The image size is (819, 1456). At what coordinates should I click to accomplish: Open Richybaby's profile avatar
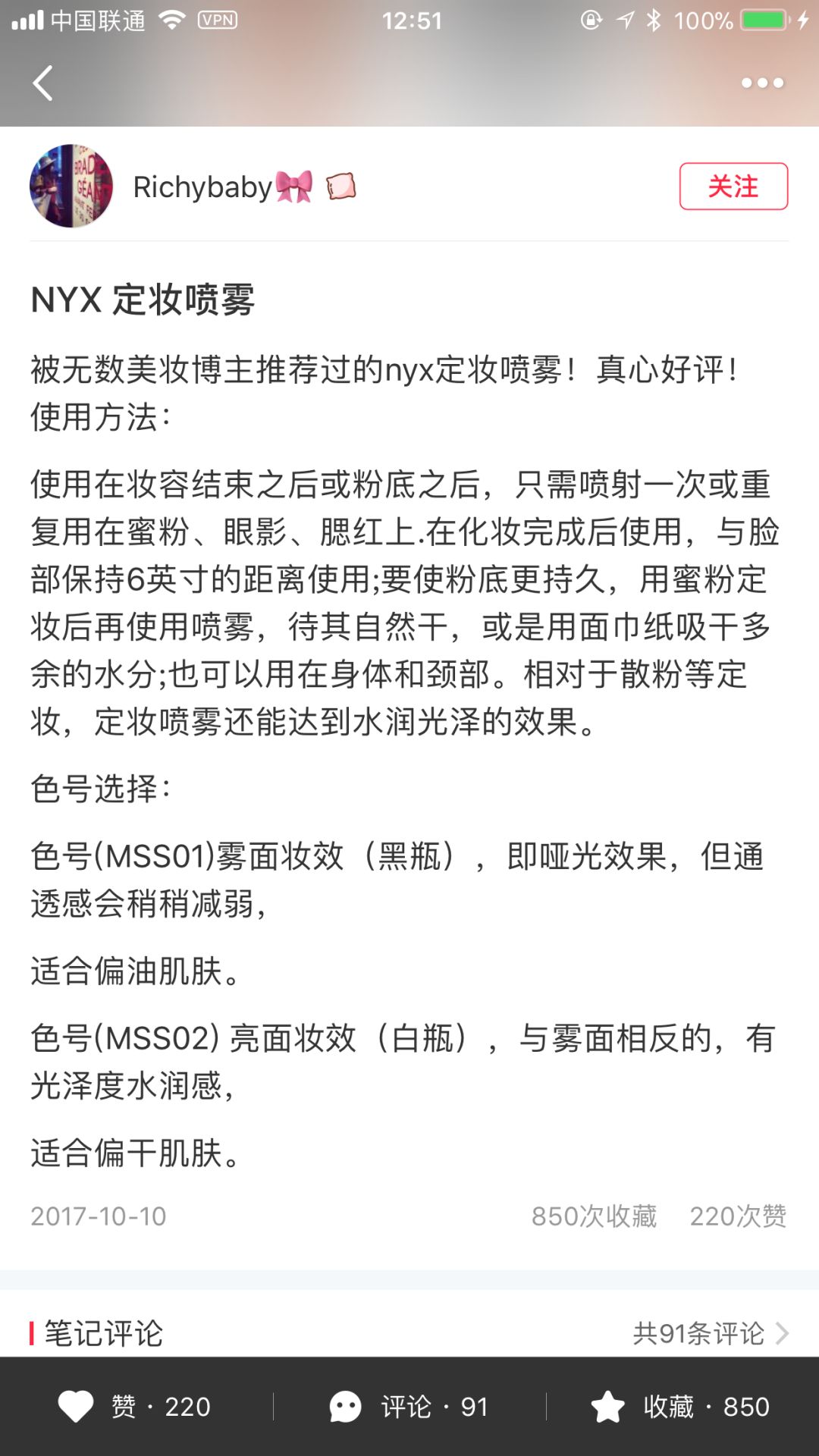tap(71, 187)
